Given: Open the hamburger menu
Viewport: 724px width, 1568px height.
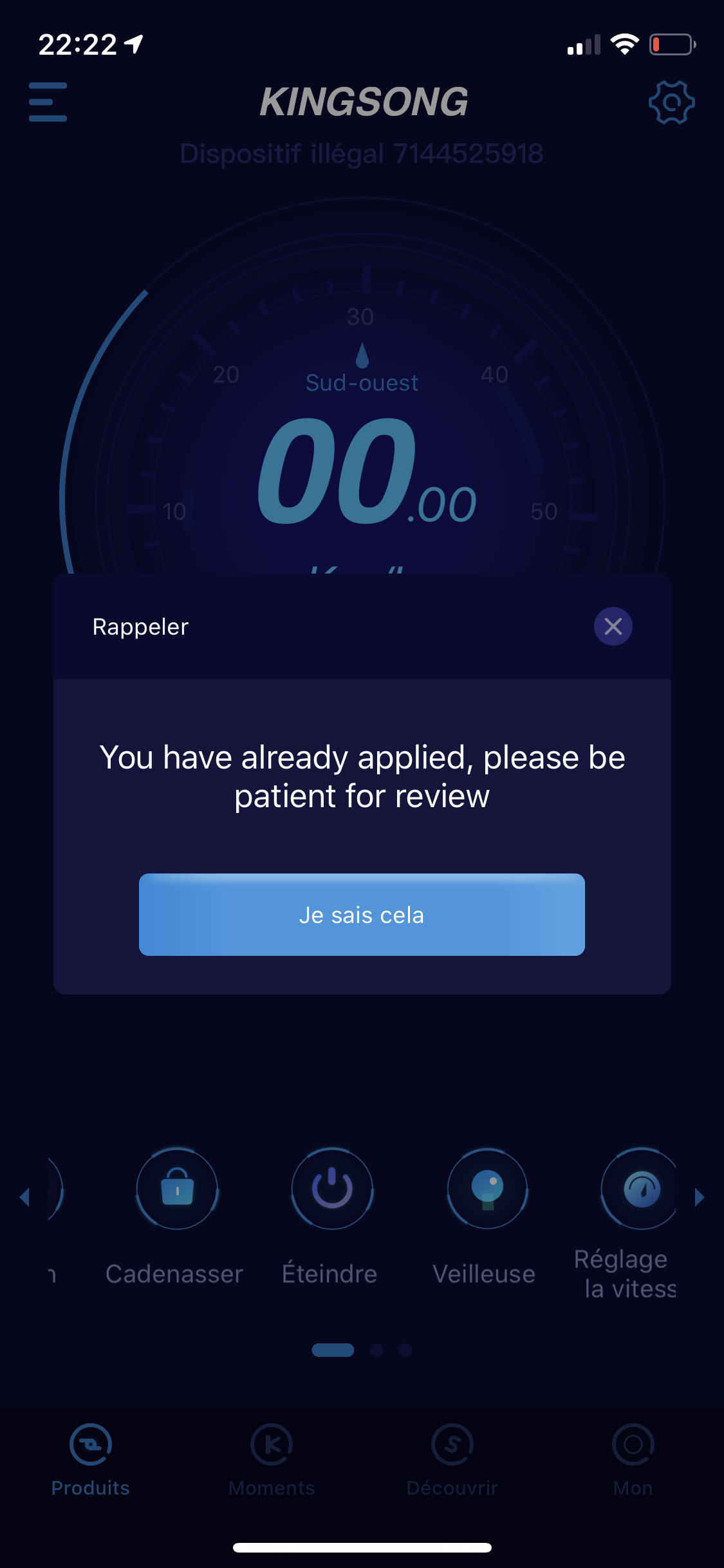Looking at the screenshot, I should coord(48,102).
